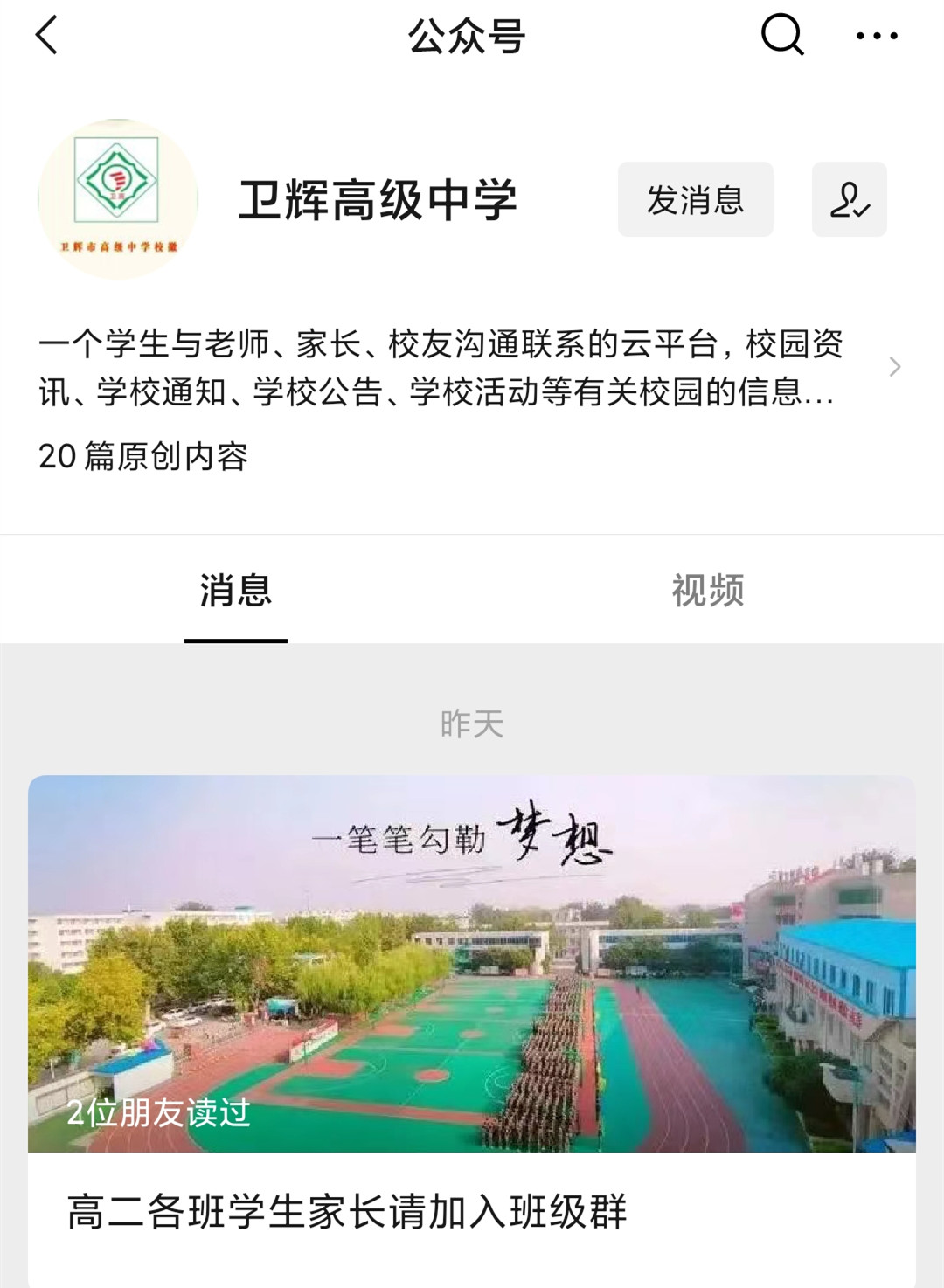Select the 消息 tab
The image size is (944, 1288).
point(236,591)
